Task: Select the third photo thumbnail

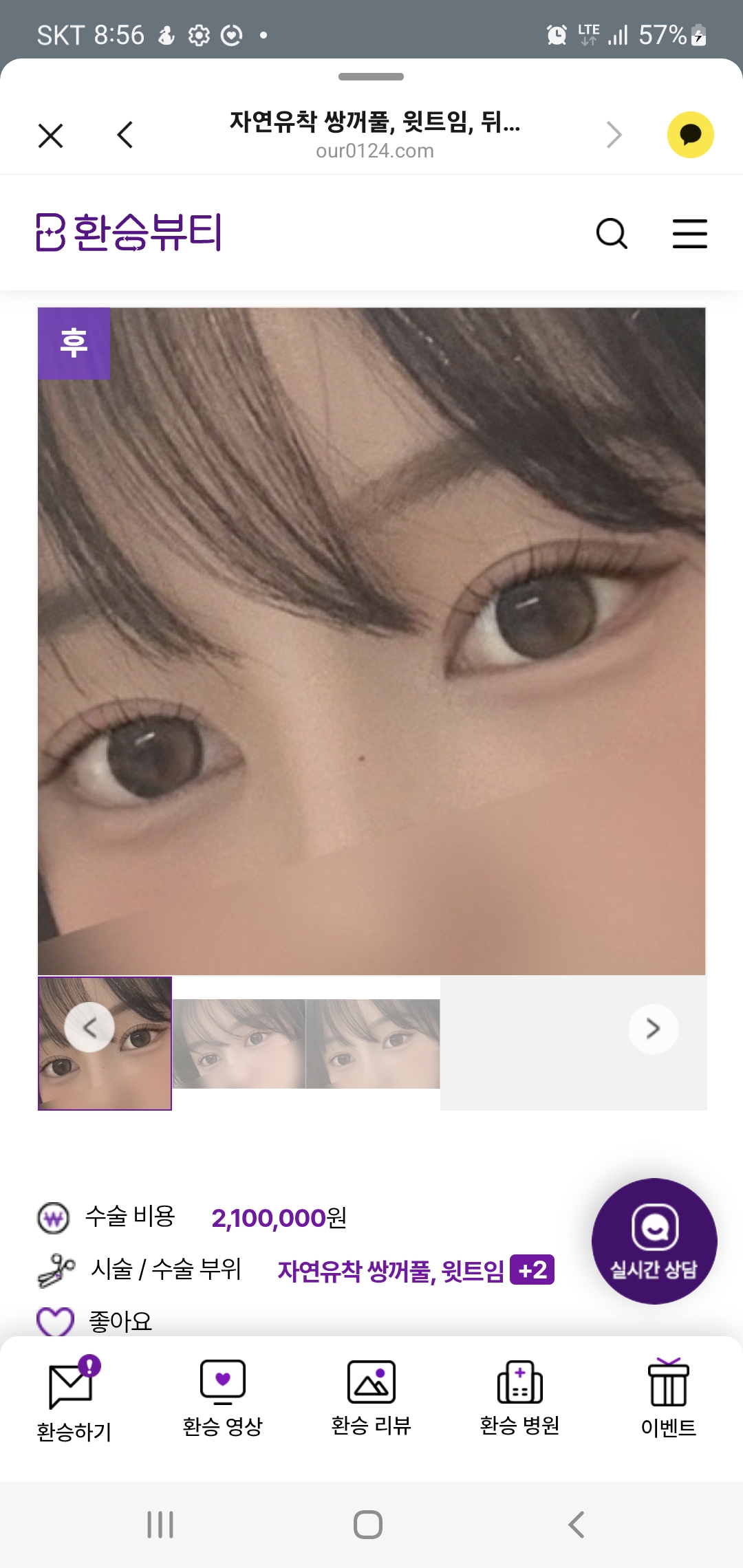Action: [x=372, y=1043]
